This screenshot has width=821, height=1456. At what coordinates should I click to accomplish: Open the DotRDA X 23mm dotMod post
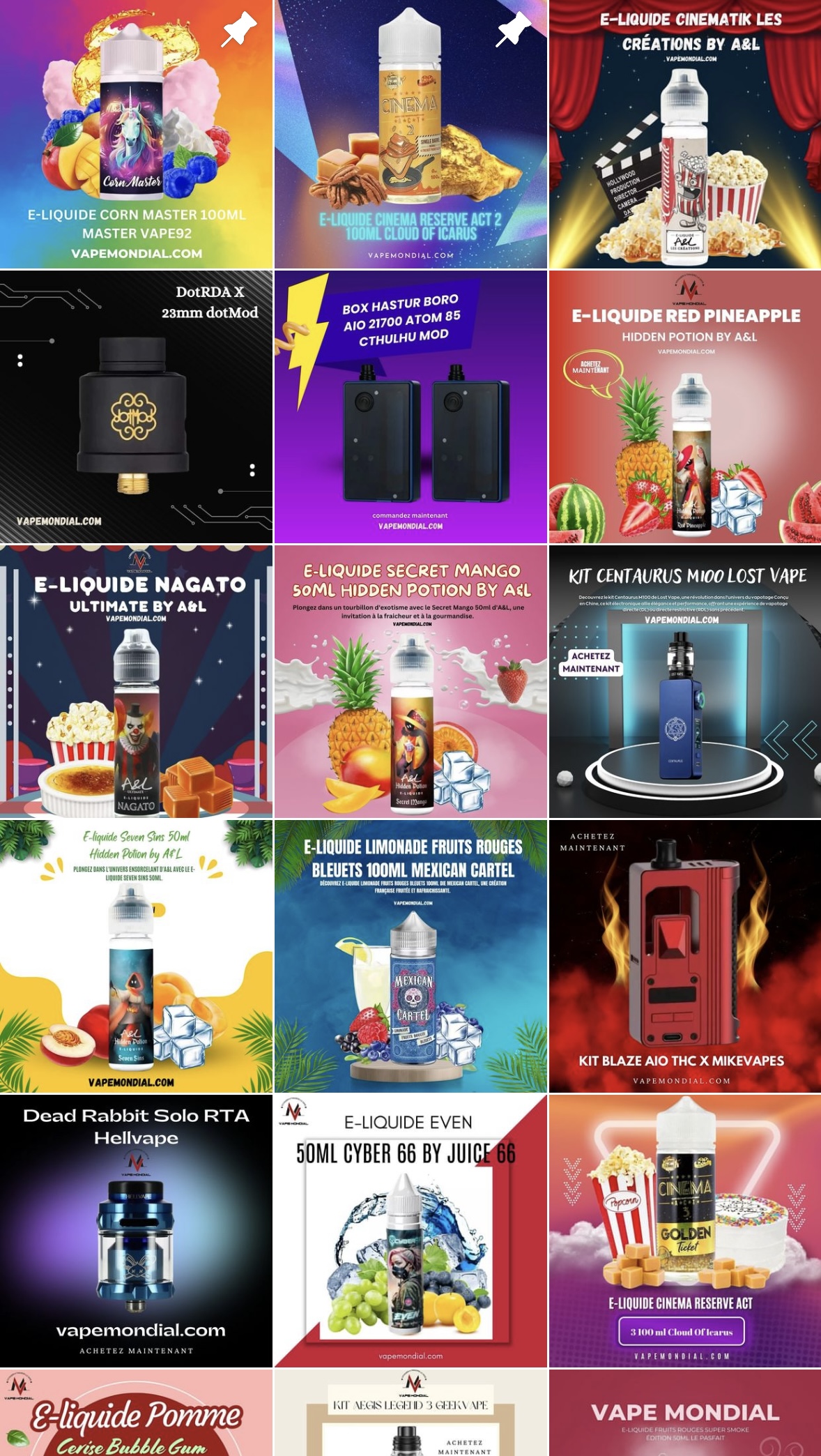pos(136,407)
